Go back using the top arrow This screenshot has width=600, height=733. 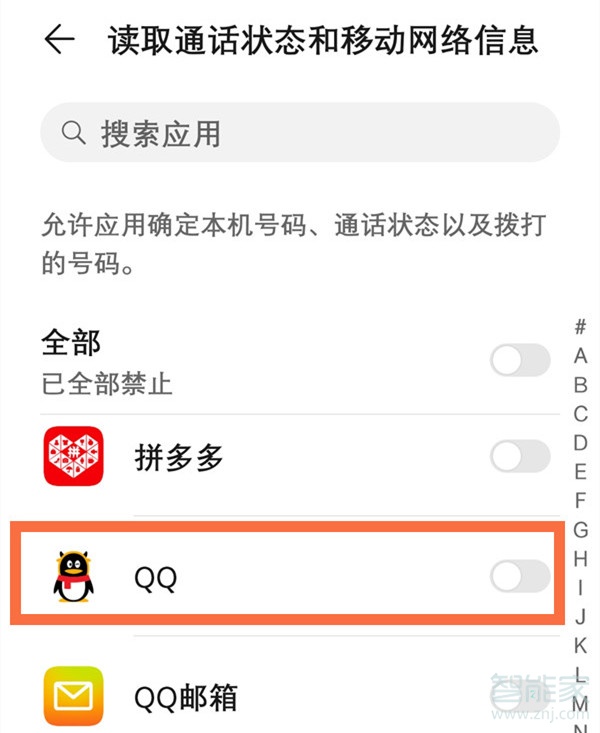click(59, 40)
